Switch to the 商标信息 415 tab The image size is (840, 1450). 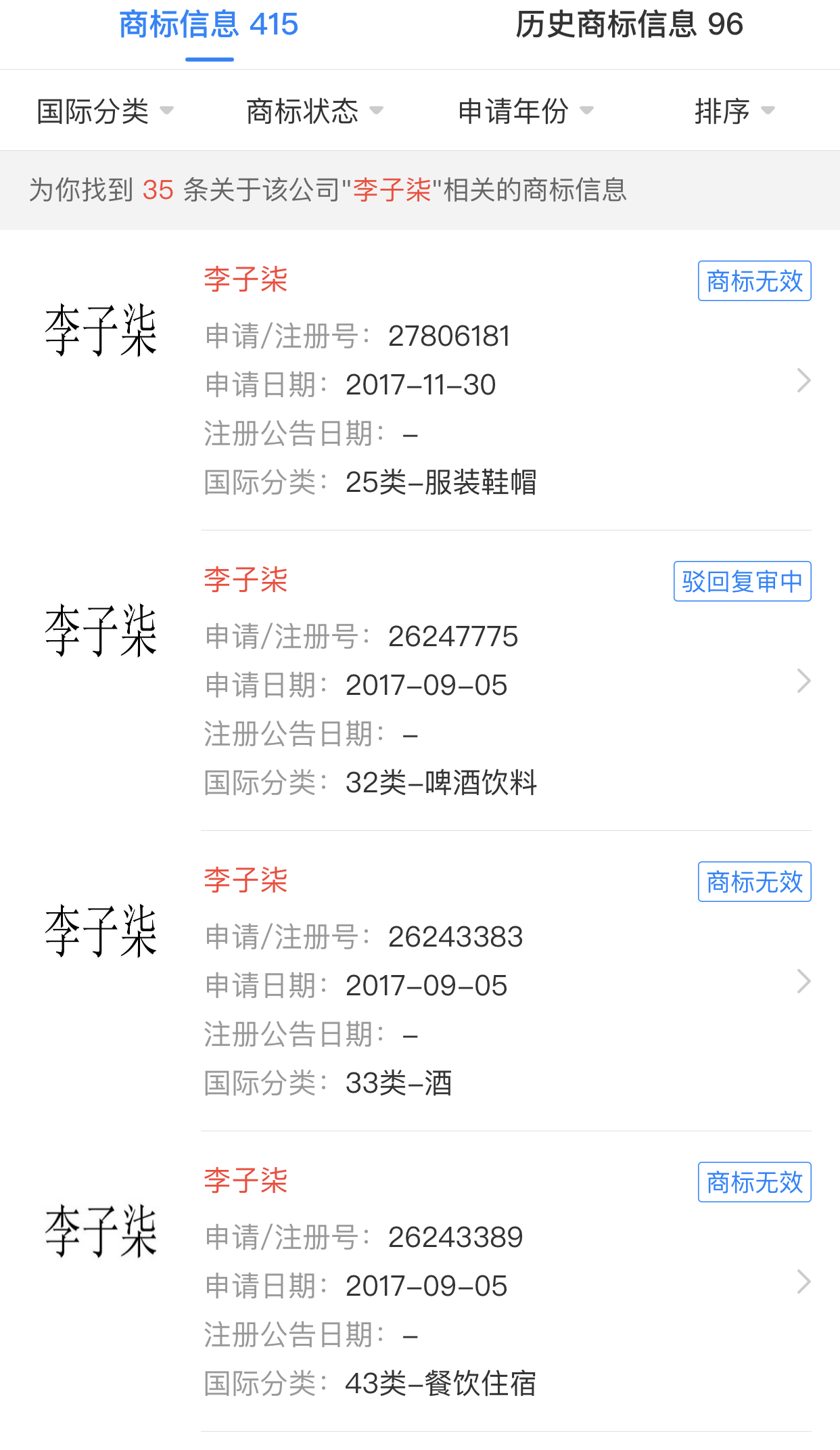click(209, 26)
